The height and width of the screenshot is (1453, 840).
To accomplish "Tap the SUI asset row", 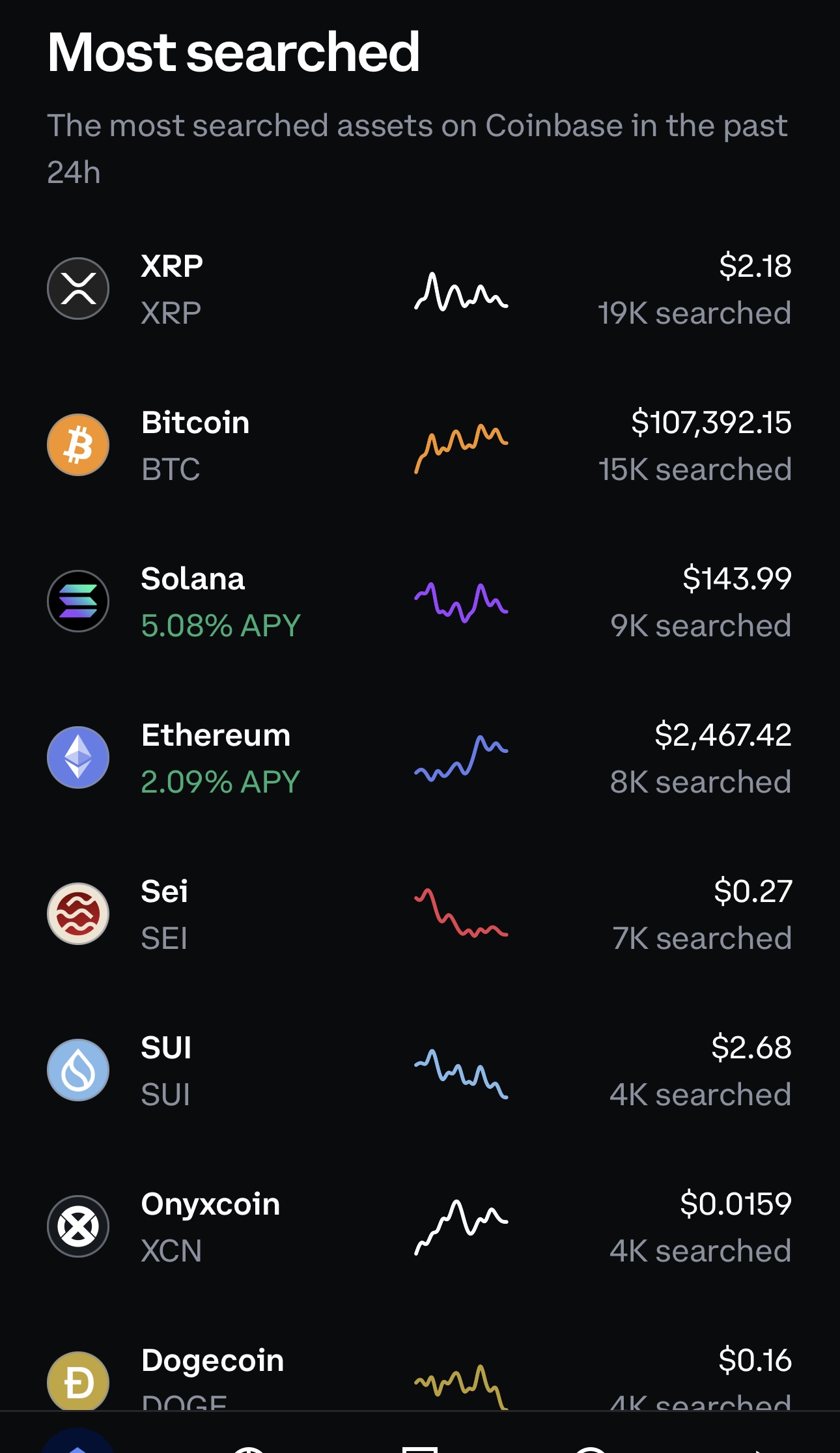I will point(420,1070).
